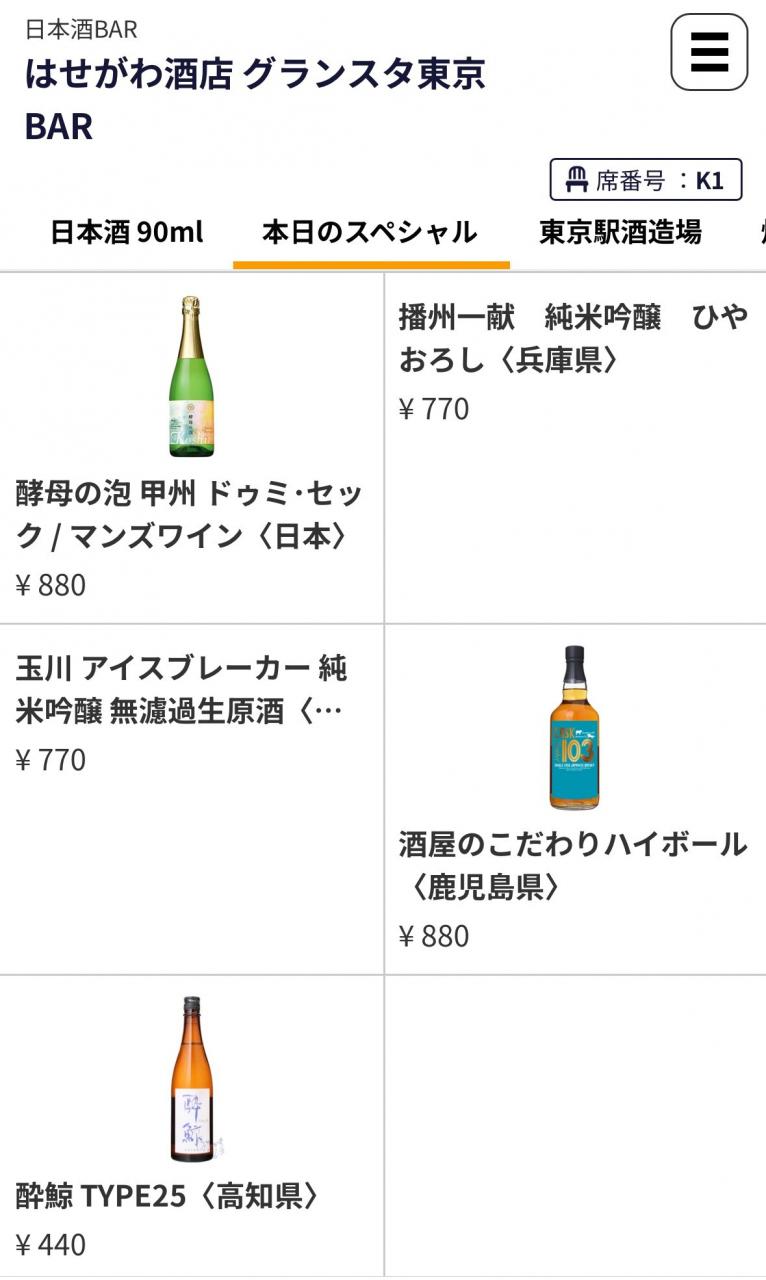Switch to the 日本酒 90ml tab
The image size is (766, 1280).
click(127, 233)
